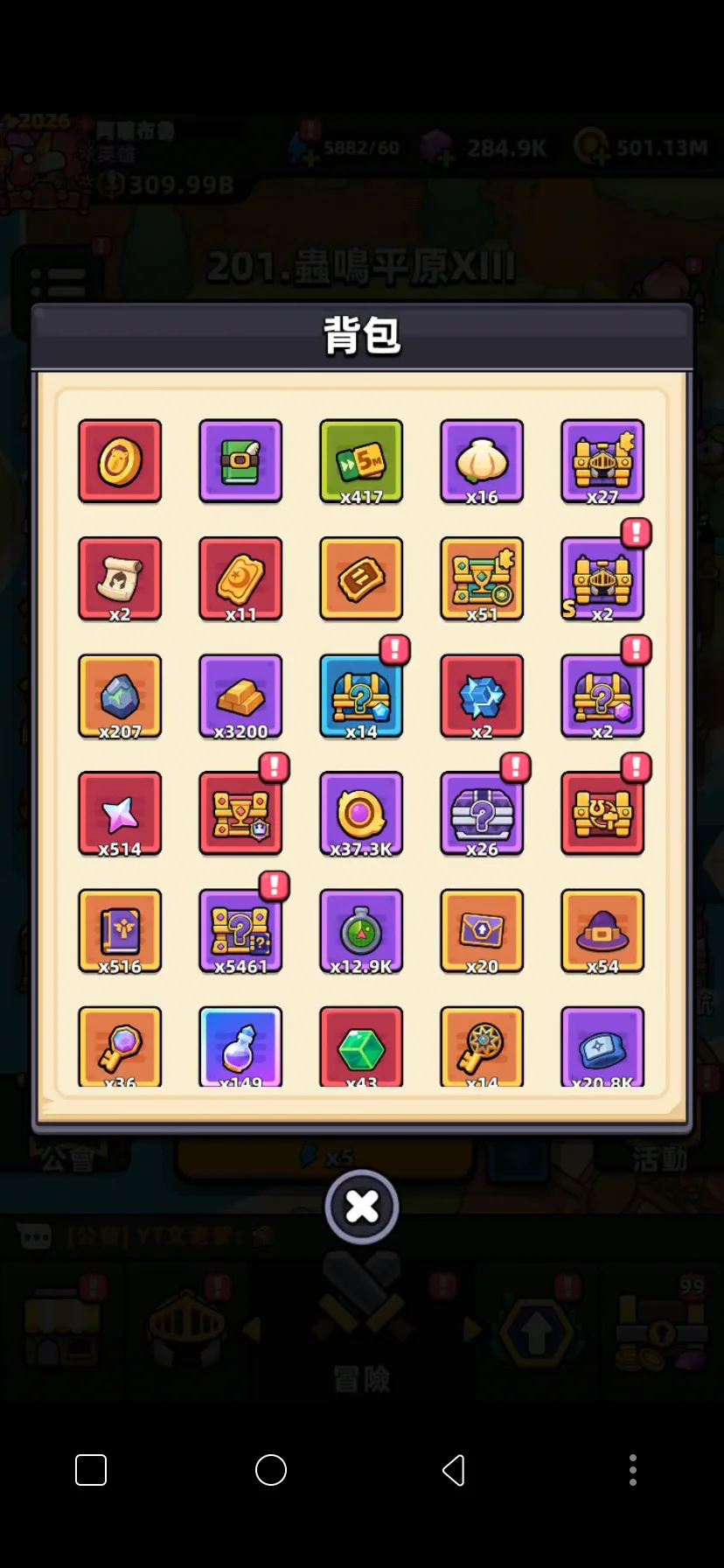The width and height of the screenshot is (724, 1568).
Task: Close the backpack dialog
Action: point(361,1207)
